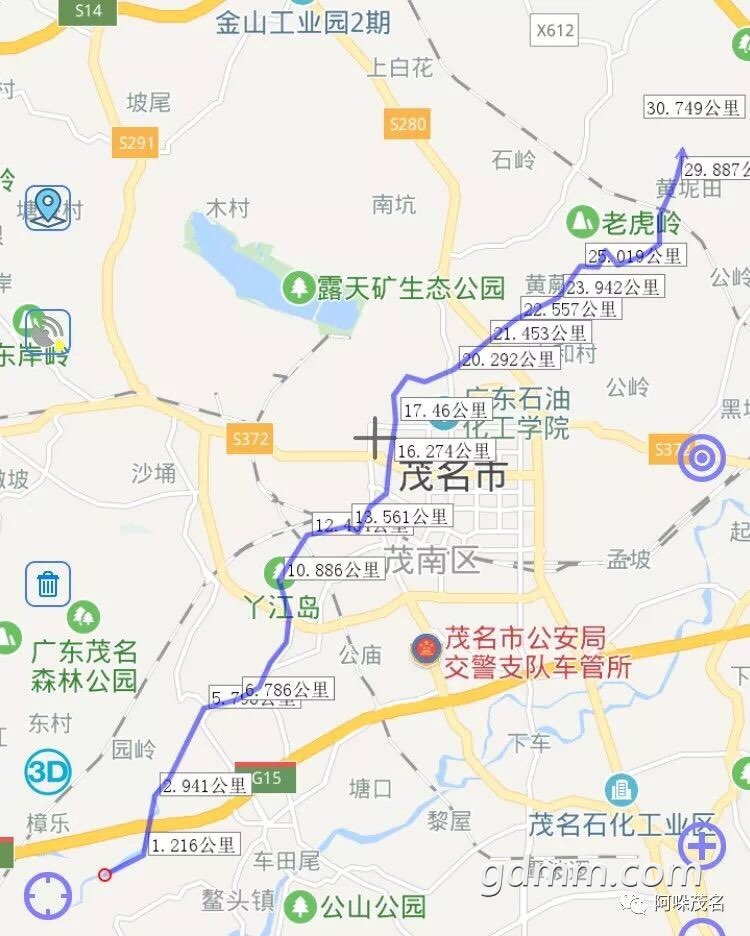Select the 露天矿生态公园 park marker

pyautogui.click(x=298, y=289)
